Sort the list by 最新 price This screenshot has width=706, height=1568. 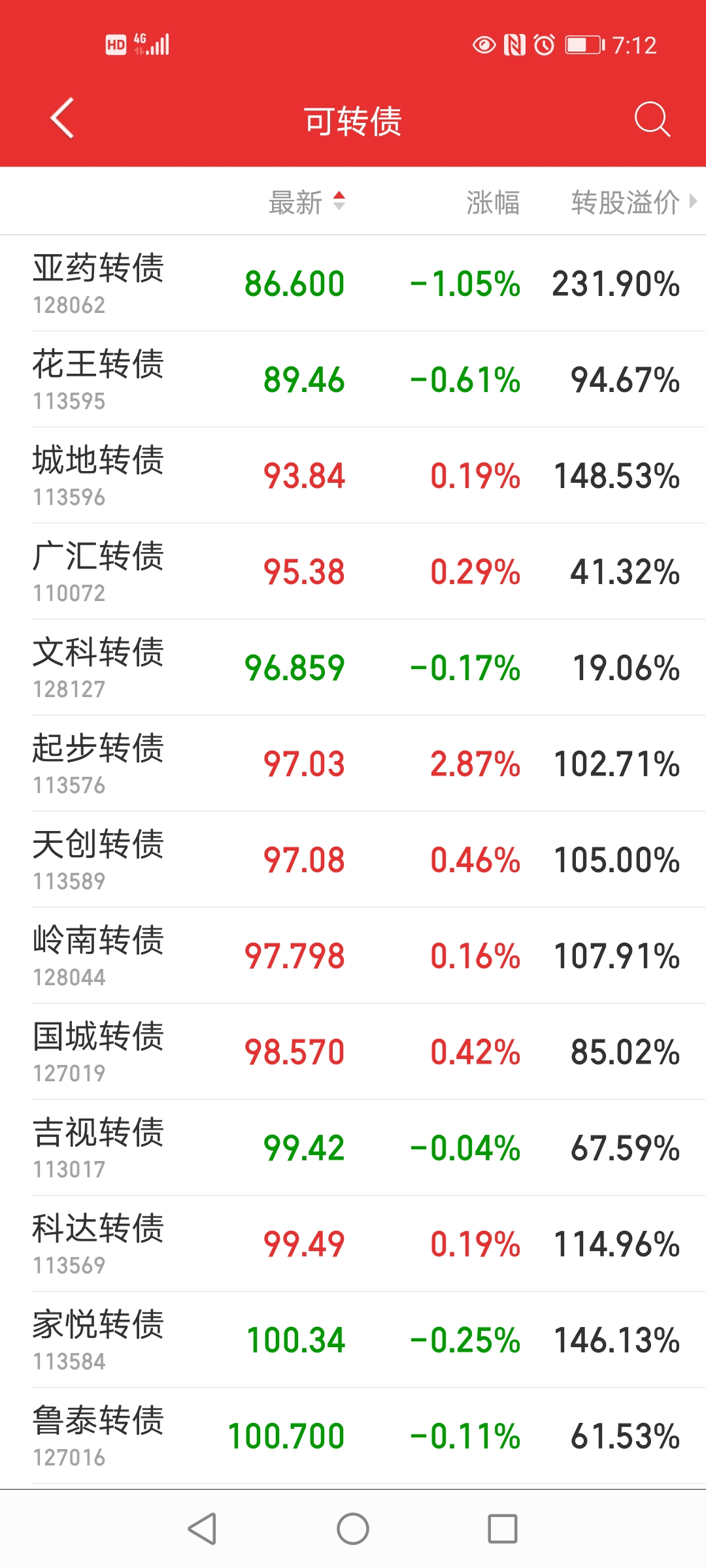[x=306, y=203]
